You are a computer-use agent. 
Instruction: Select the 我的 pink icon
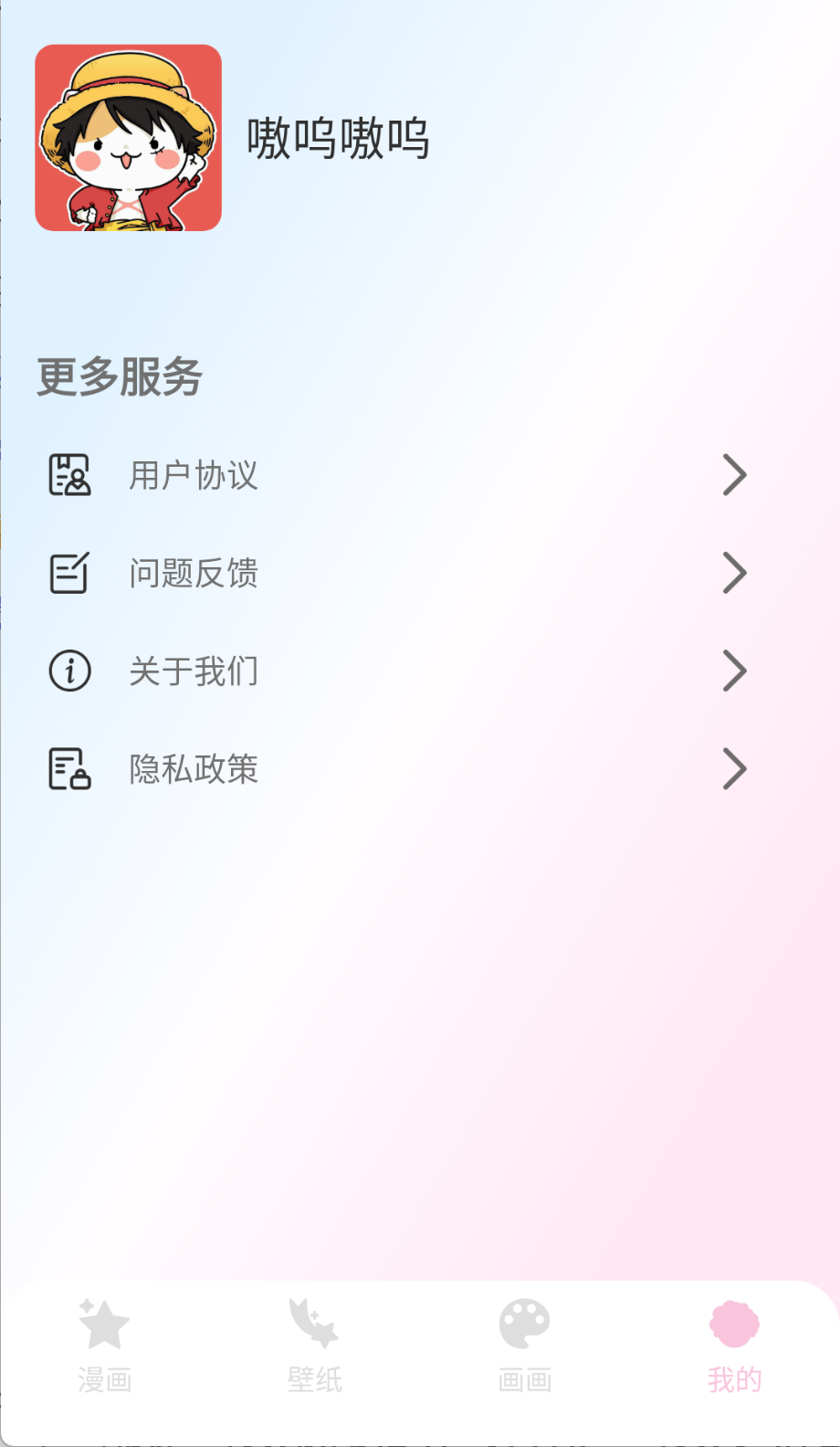[x=734, y=1322]
